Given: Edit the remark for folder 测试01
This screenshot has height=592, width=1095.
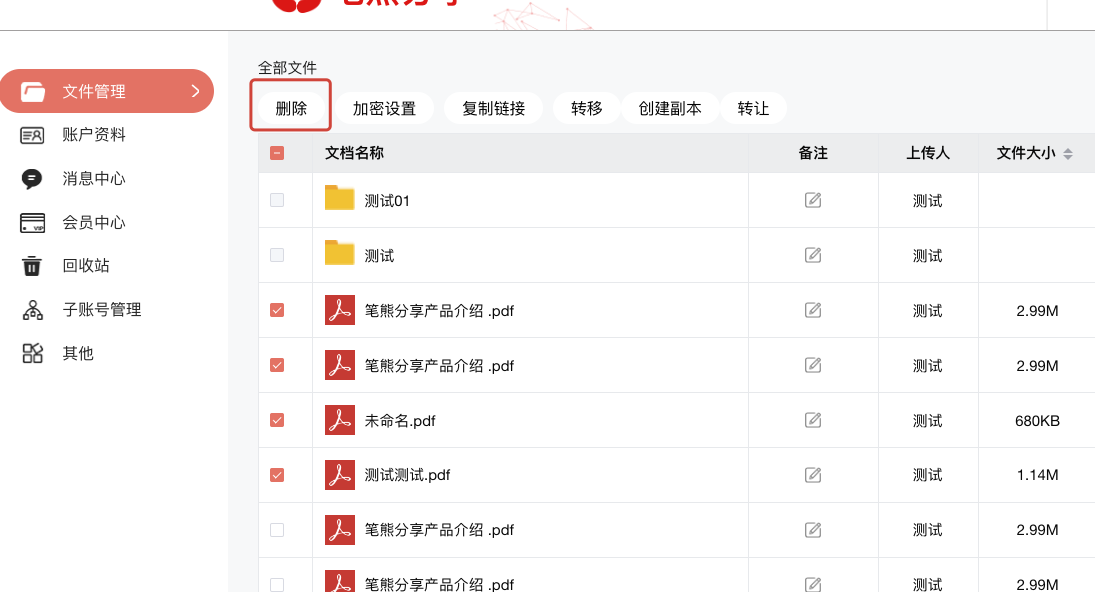Looking at the screenshot, I should [813, 200].
